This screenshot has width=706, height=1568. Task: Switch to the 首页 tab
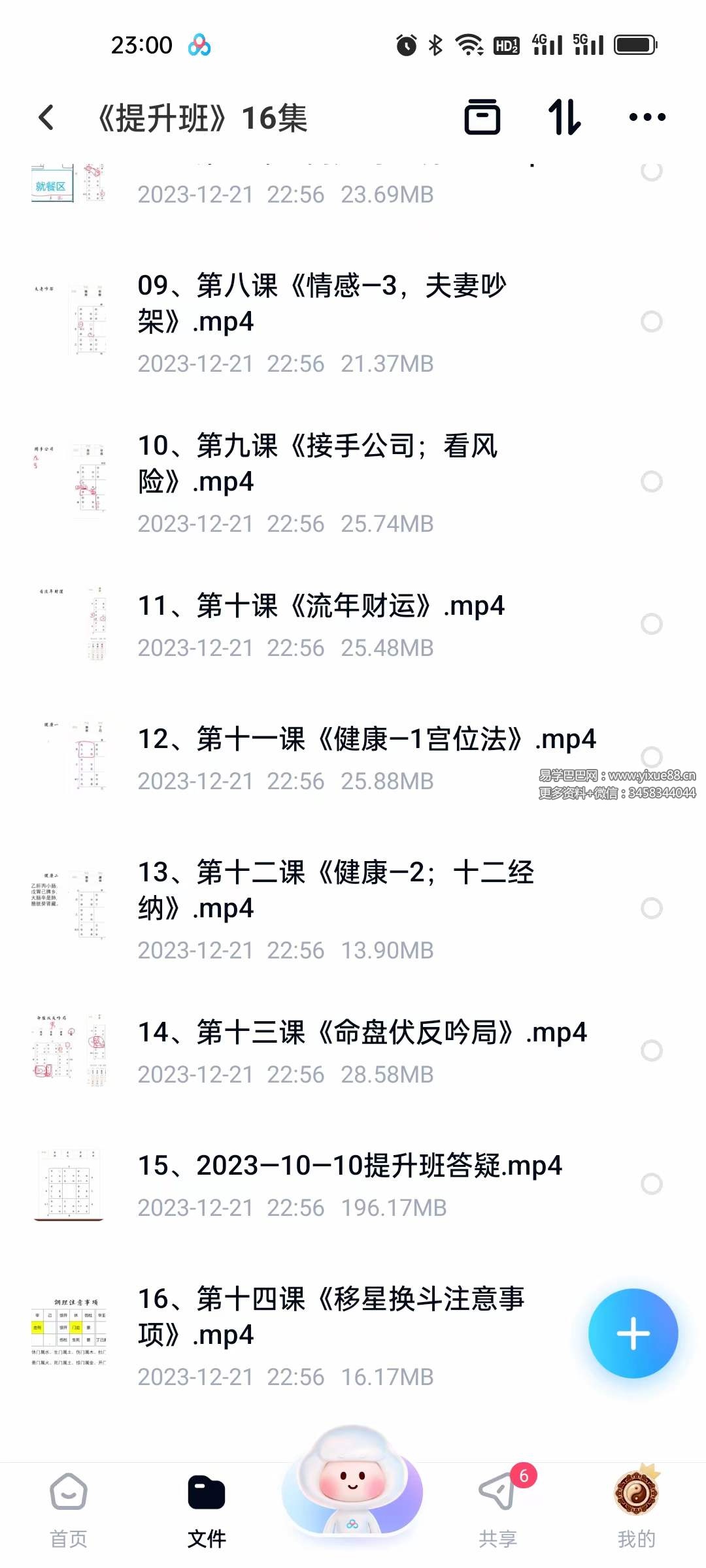click(69, 1503)
